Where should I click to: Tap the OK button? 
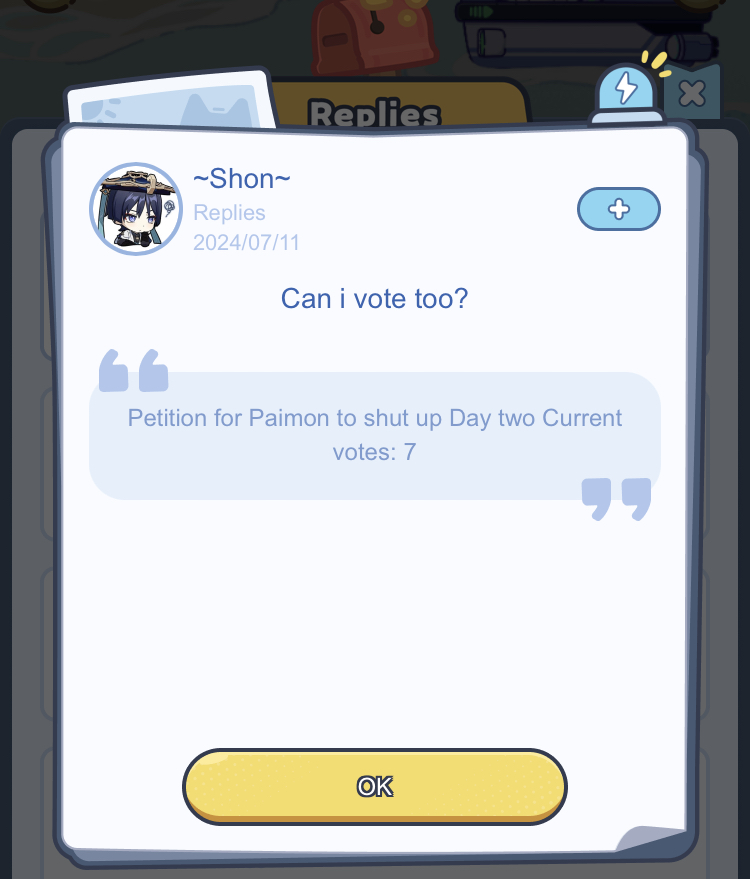pyautogui.click(x=374, y=786)
